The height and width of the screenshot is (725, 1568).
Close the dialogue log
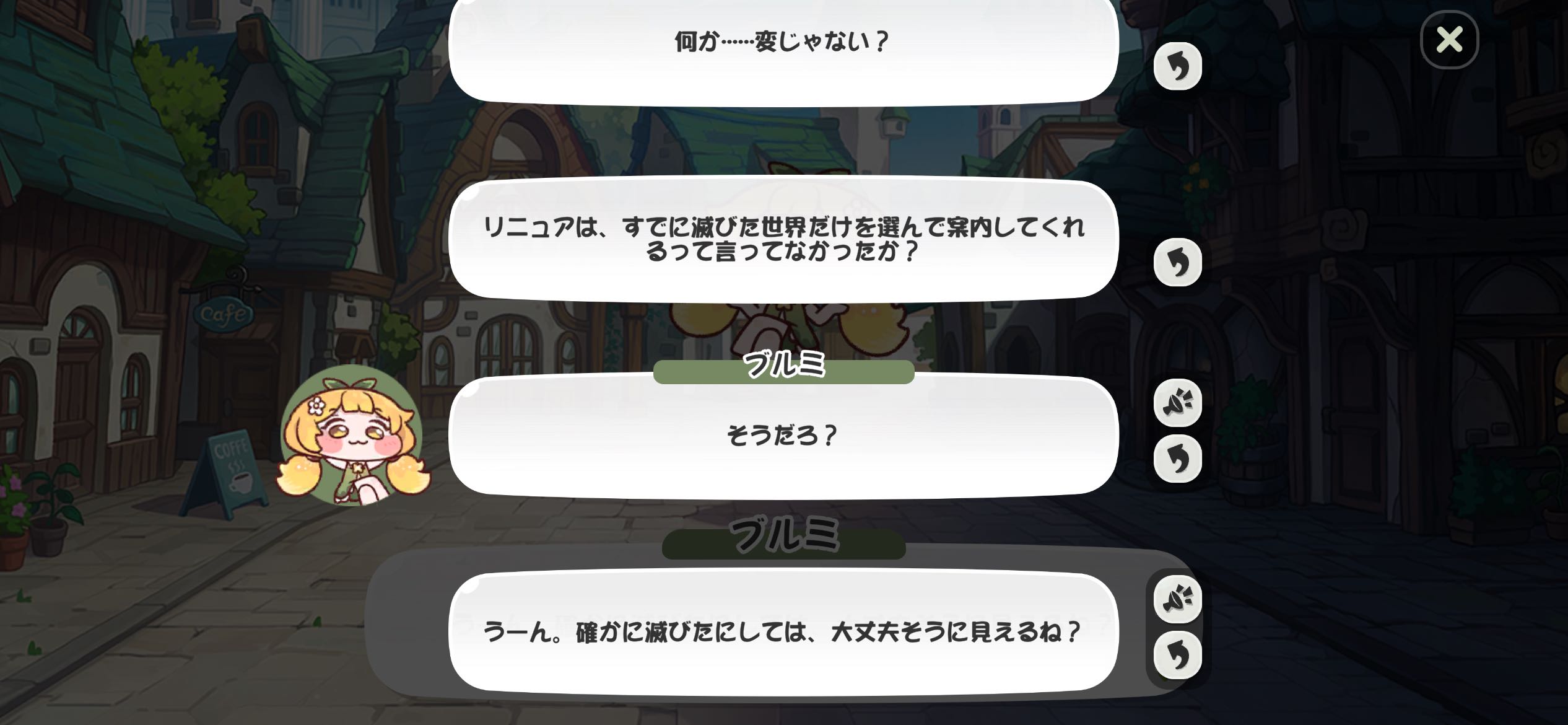pyautogui.click(x=1448, y=40)
